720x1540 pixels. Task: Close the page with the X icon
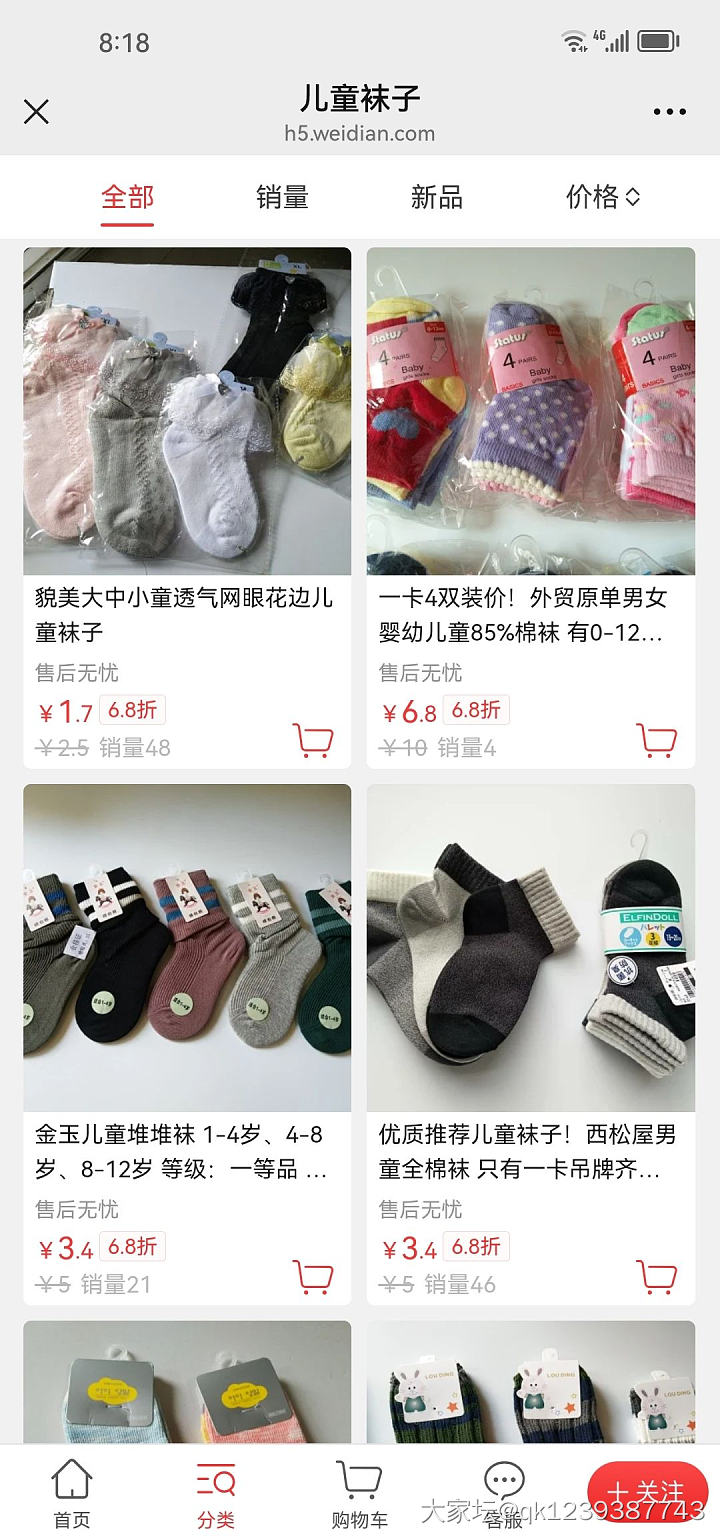click(37, 112)
